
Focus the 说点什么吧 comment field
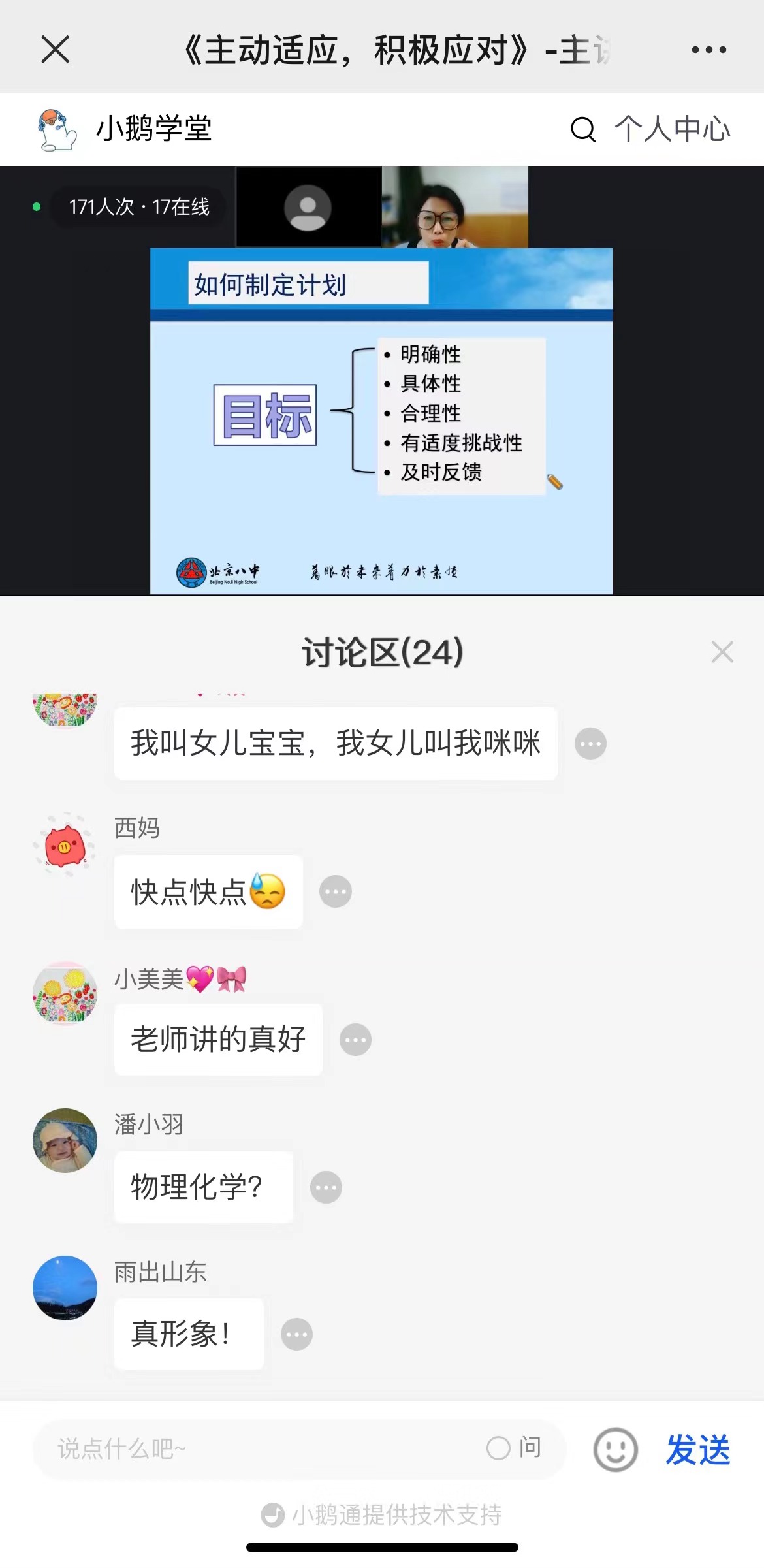pyautogui.click(x=261, y=1448)
